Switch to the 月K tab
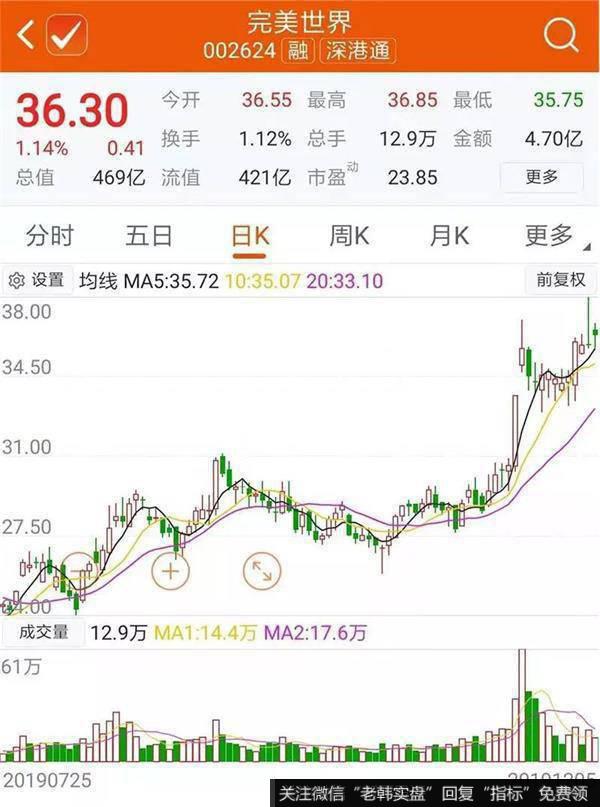This screenshot has width=600, height=807. pyautogui.click(x=449, y=237)
